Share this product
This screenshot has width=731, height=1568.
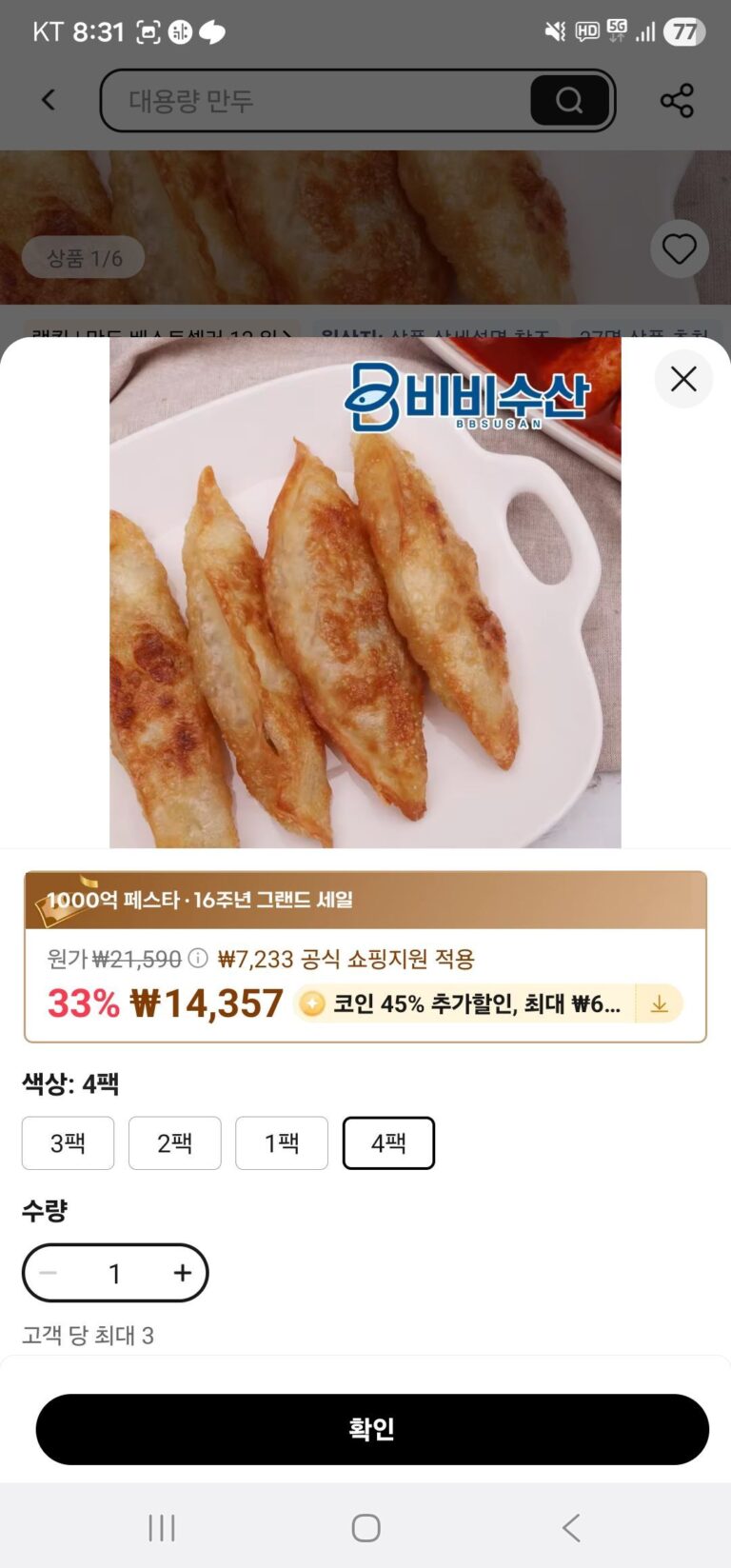tap(677, 100)
